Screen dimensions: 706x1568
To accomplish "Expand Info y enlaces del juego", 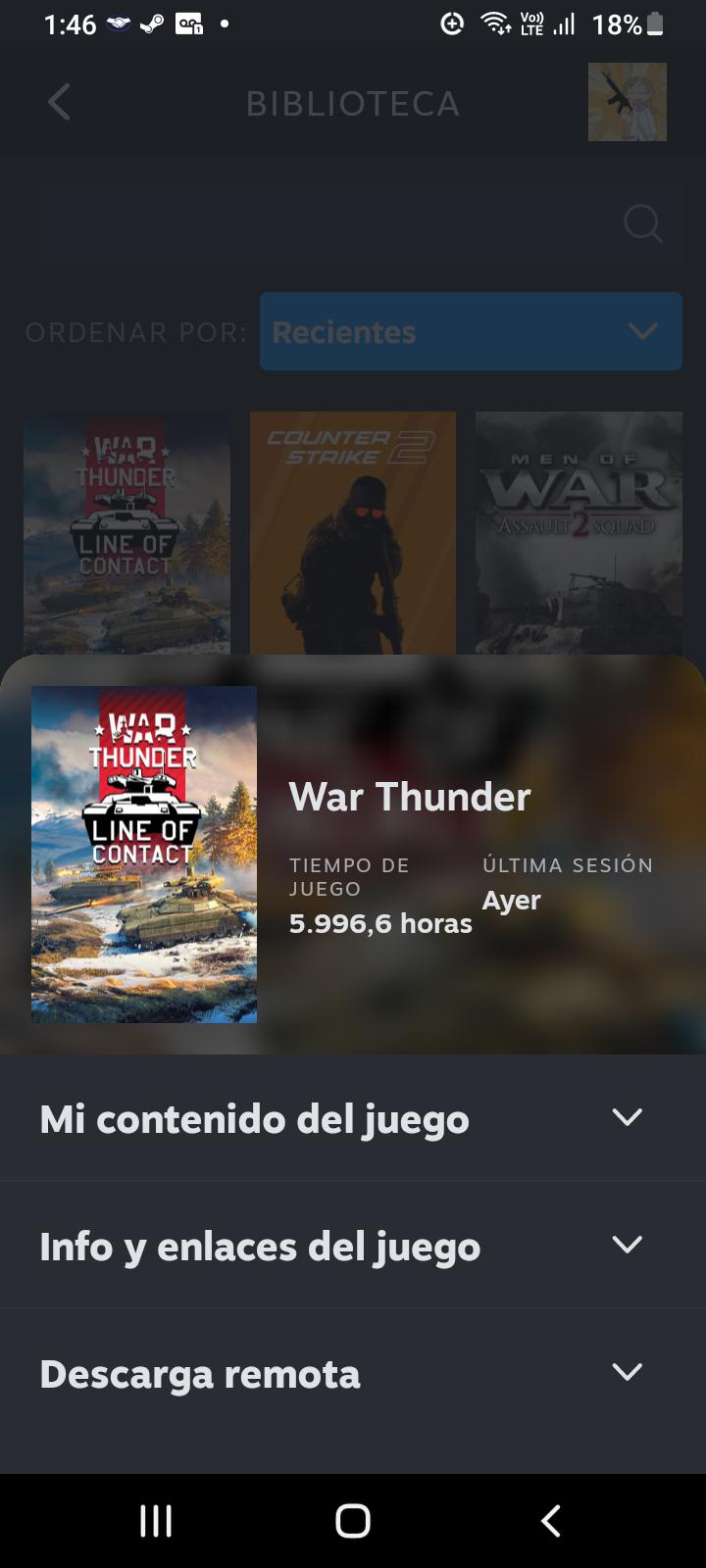I will click(352, 1246).
